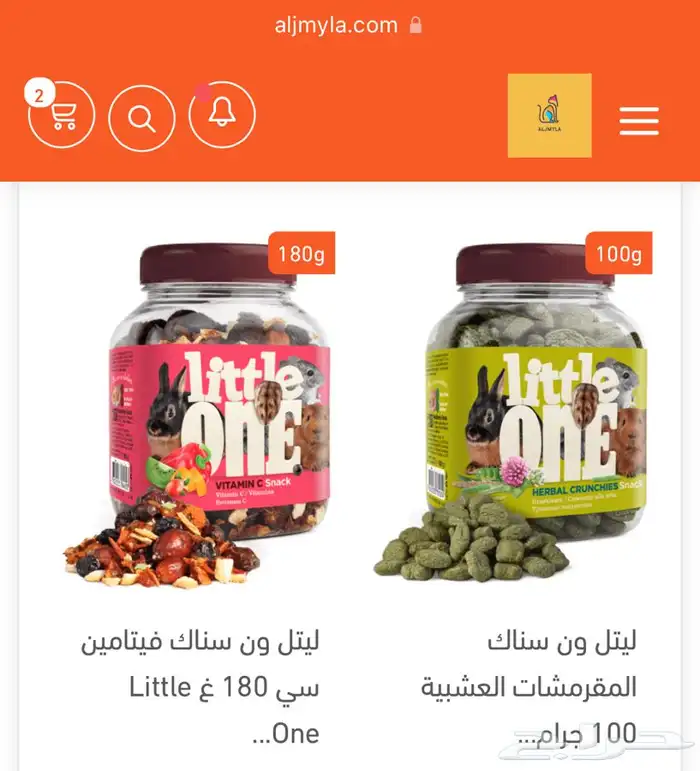This screenshot has height=771, width=700.
Task: Tap the aljmyla.com address bar
Action: 348,26
